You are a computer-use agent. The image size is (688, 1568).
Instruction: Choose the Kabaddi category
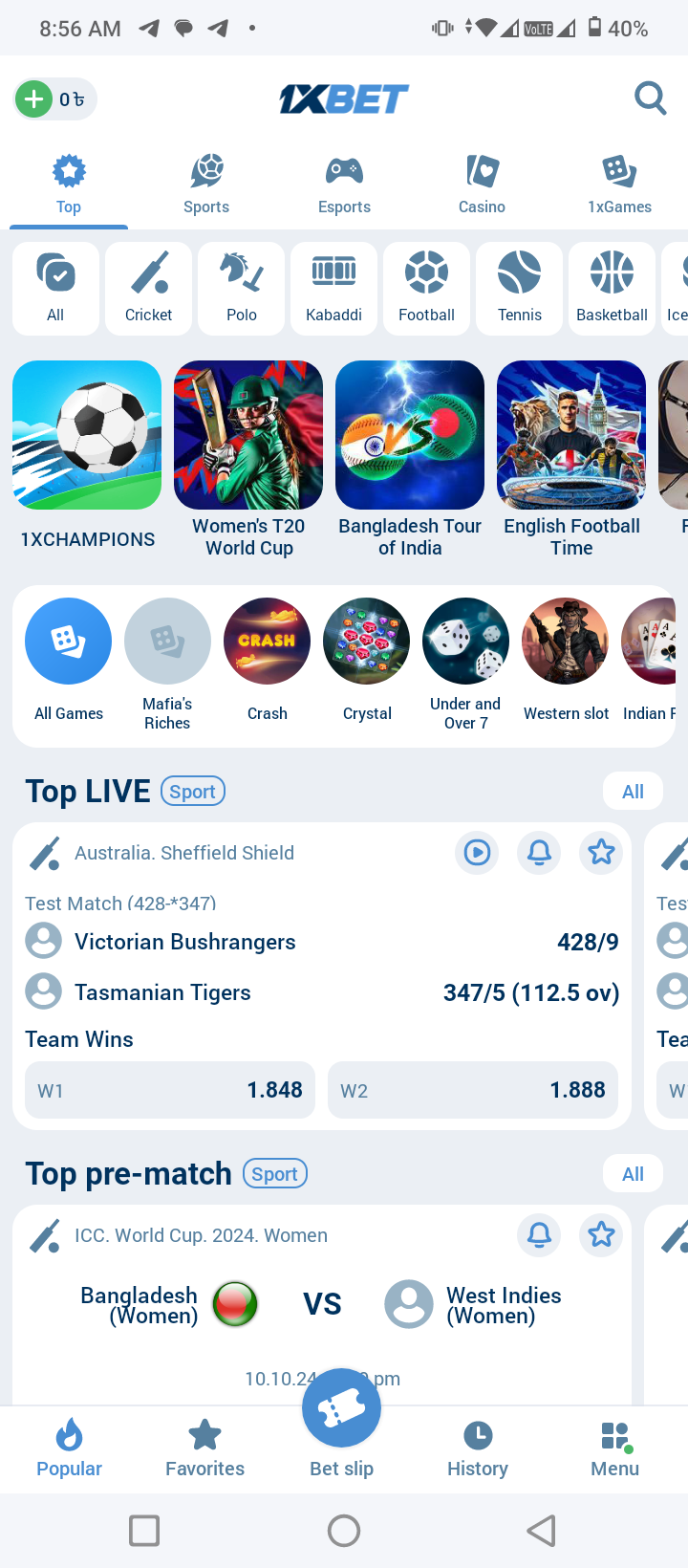[334, 289]
